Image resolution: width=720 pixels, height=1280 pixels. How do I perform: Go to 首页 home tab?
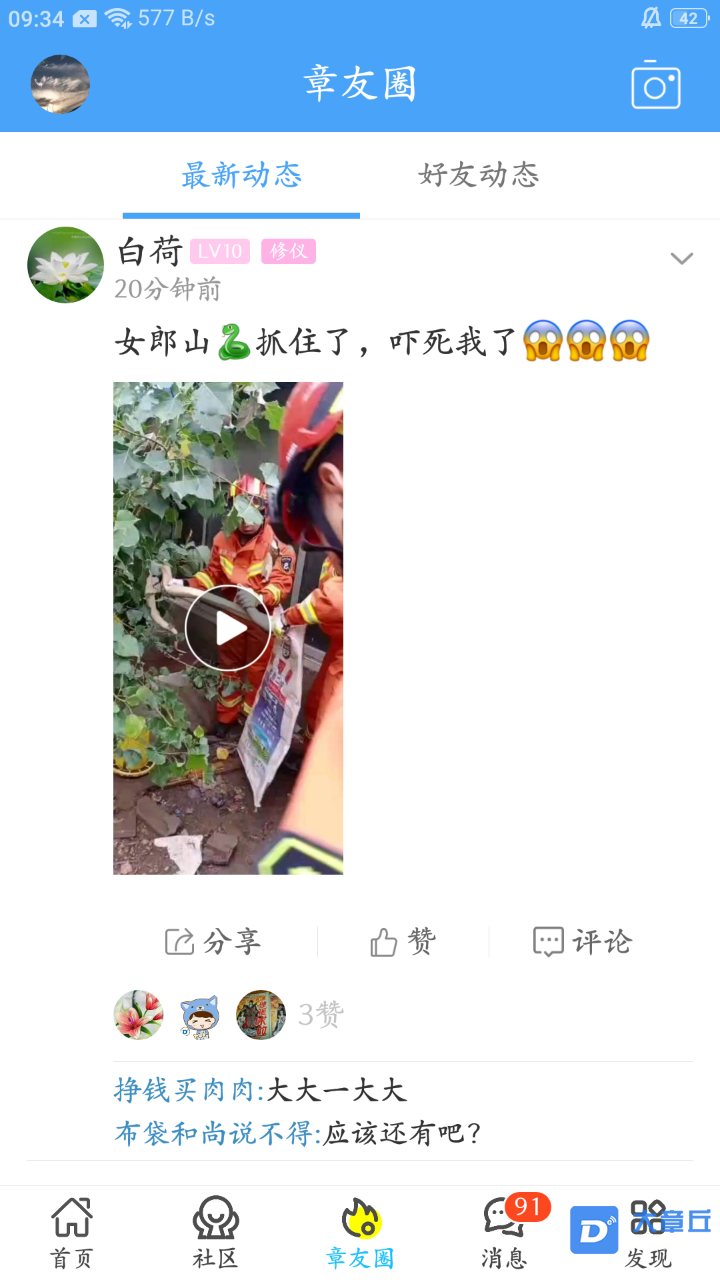pyautogui.click(x=72, y=1232)
